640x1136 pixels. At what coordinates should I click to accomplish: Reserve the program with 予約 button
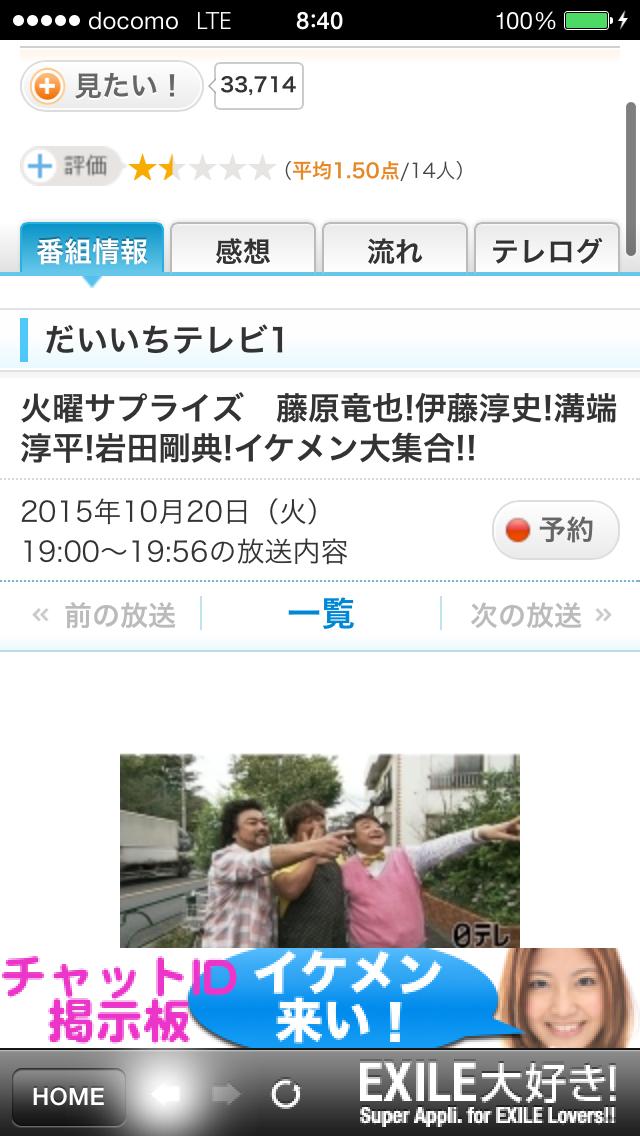tap(555, 530)
